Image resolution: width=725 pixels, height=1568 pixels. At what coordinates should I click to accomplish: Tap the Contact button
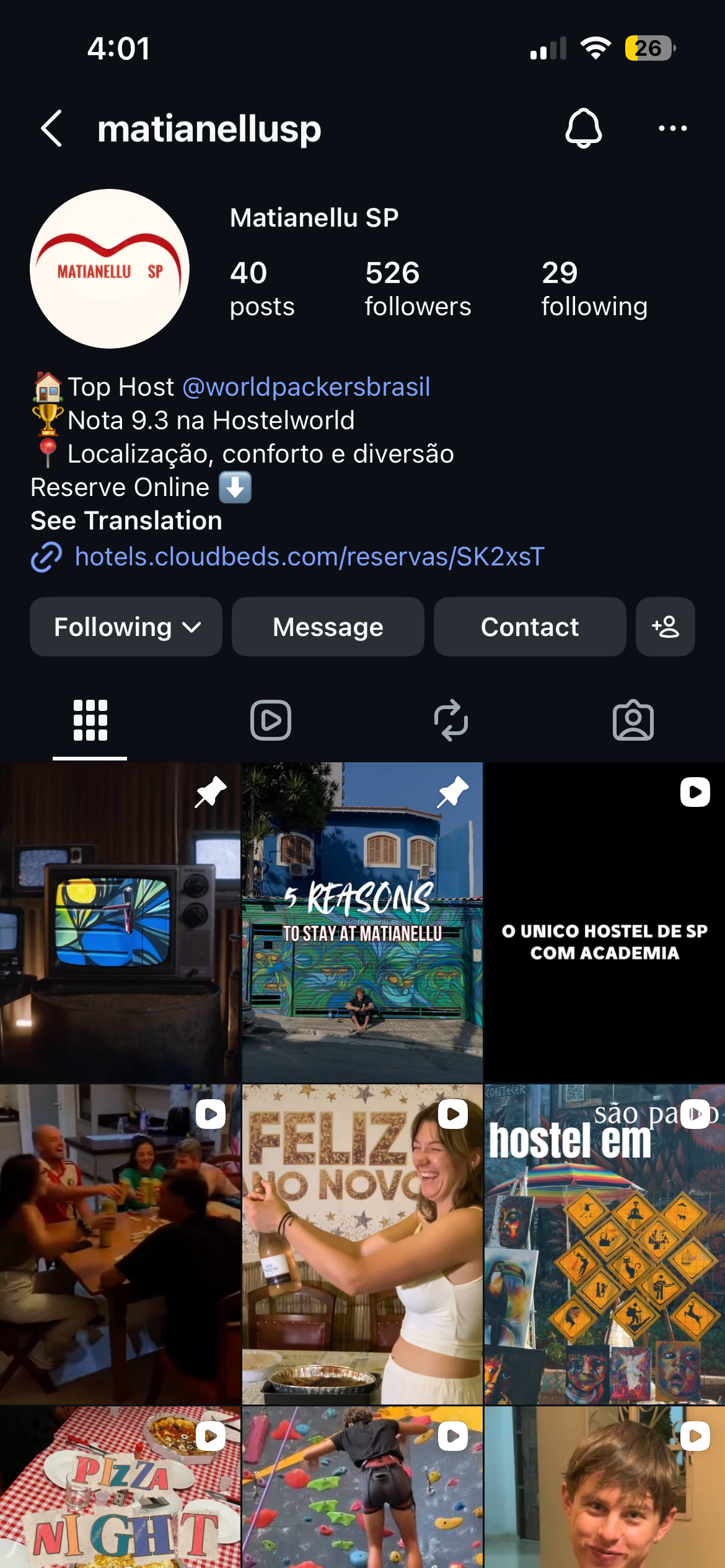tap(530, 627)
